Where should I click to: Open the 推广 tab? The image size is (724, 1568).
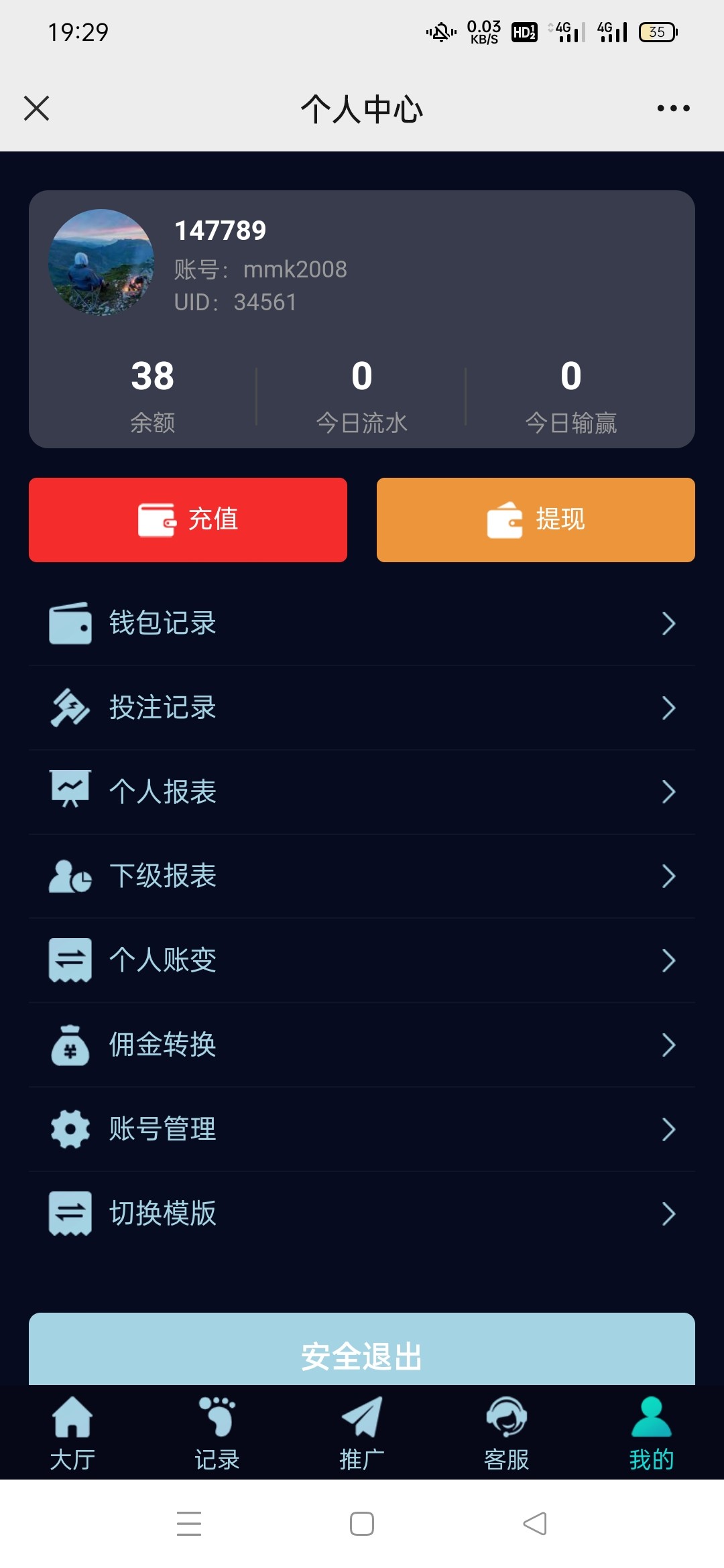pos(362,1433)
